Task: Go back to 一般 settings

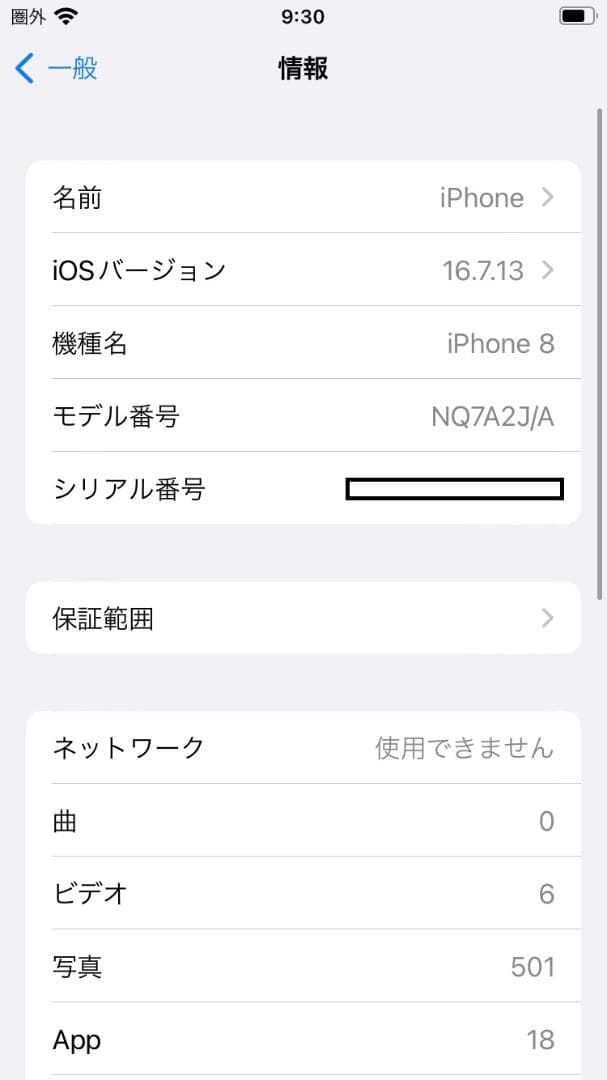Action: click(57, 68)
